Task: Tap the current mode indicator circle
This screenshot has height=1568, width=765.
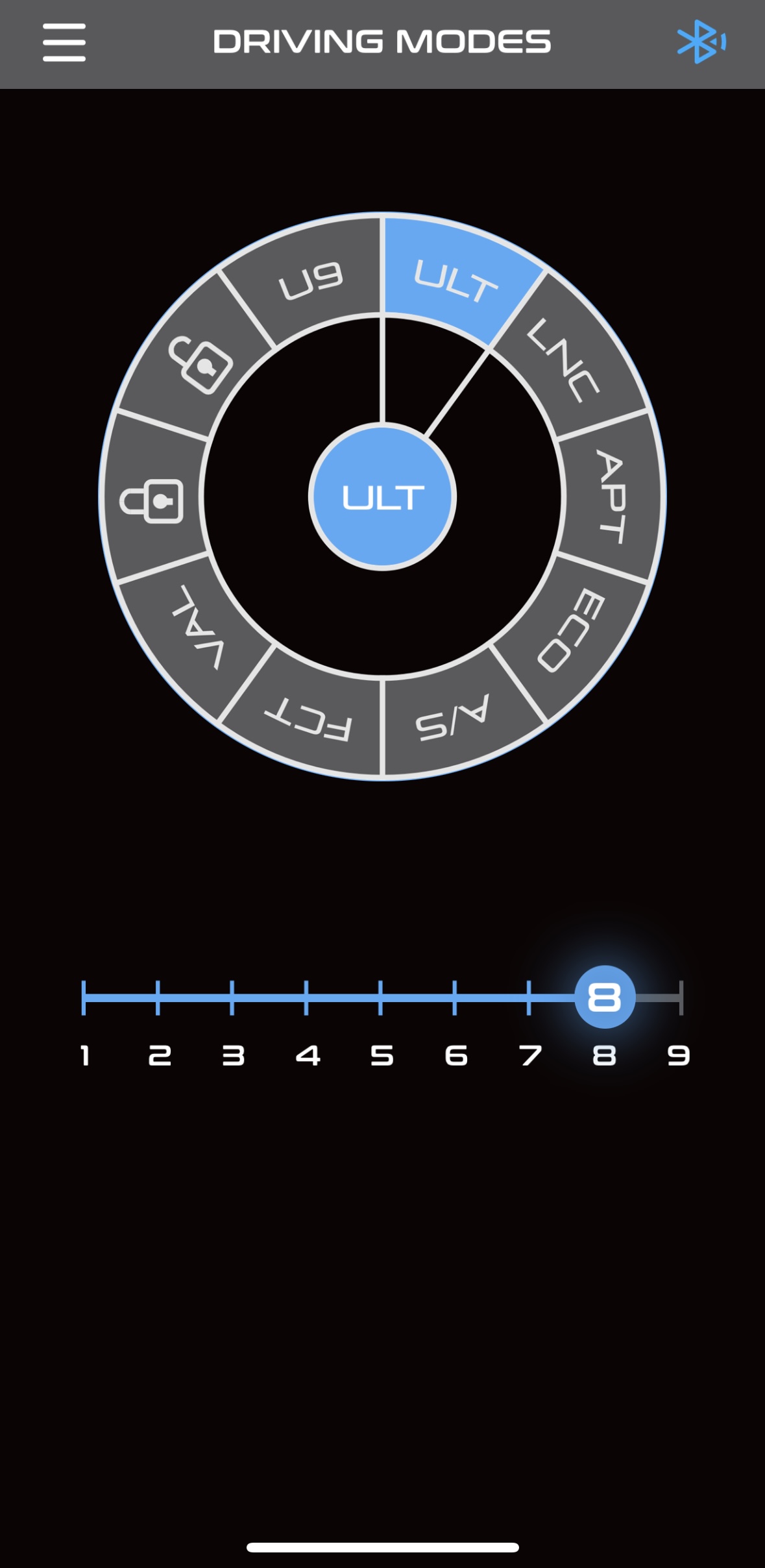Action: point(382,498)
